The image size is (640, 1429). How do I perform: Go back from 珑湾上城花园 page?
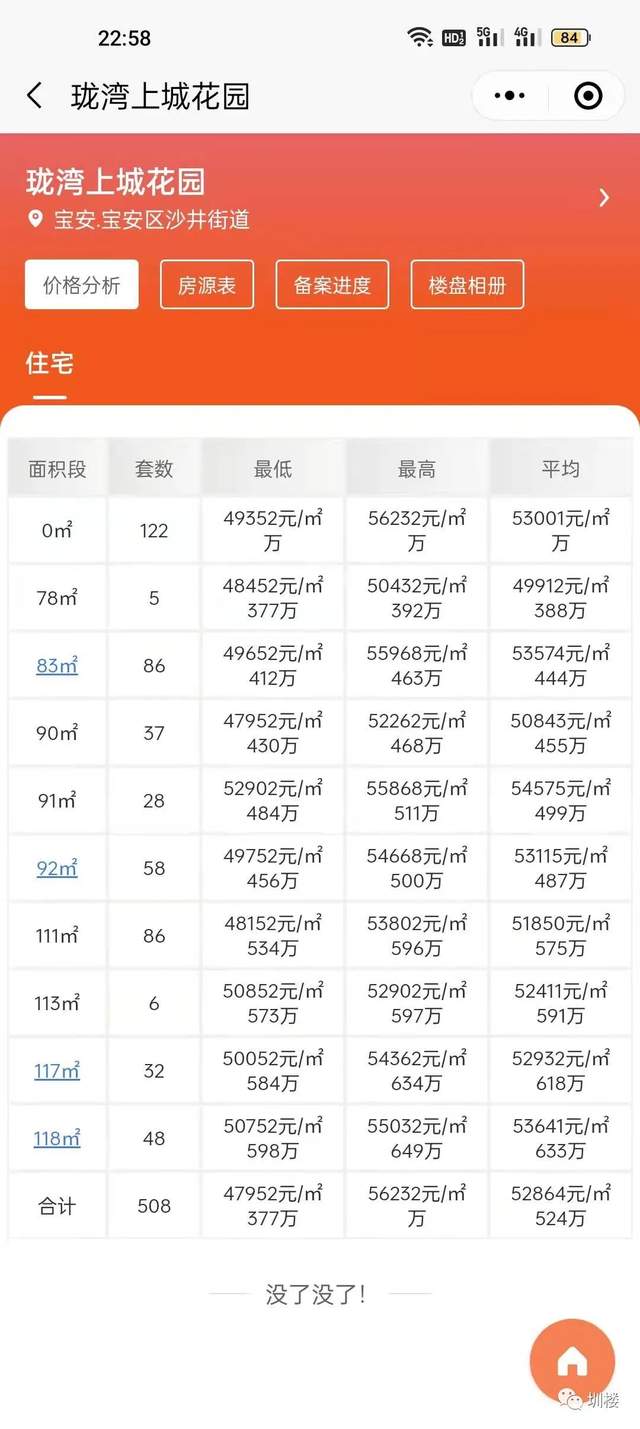(x=35, y=96)
